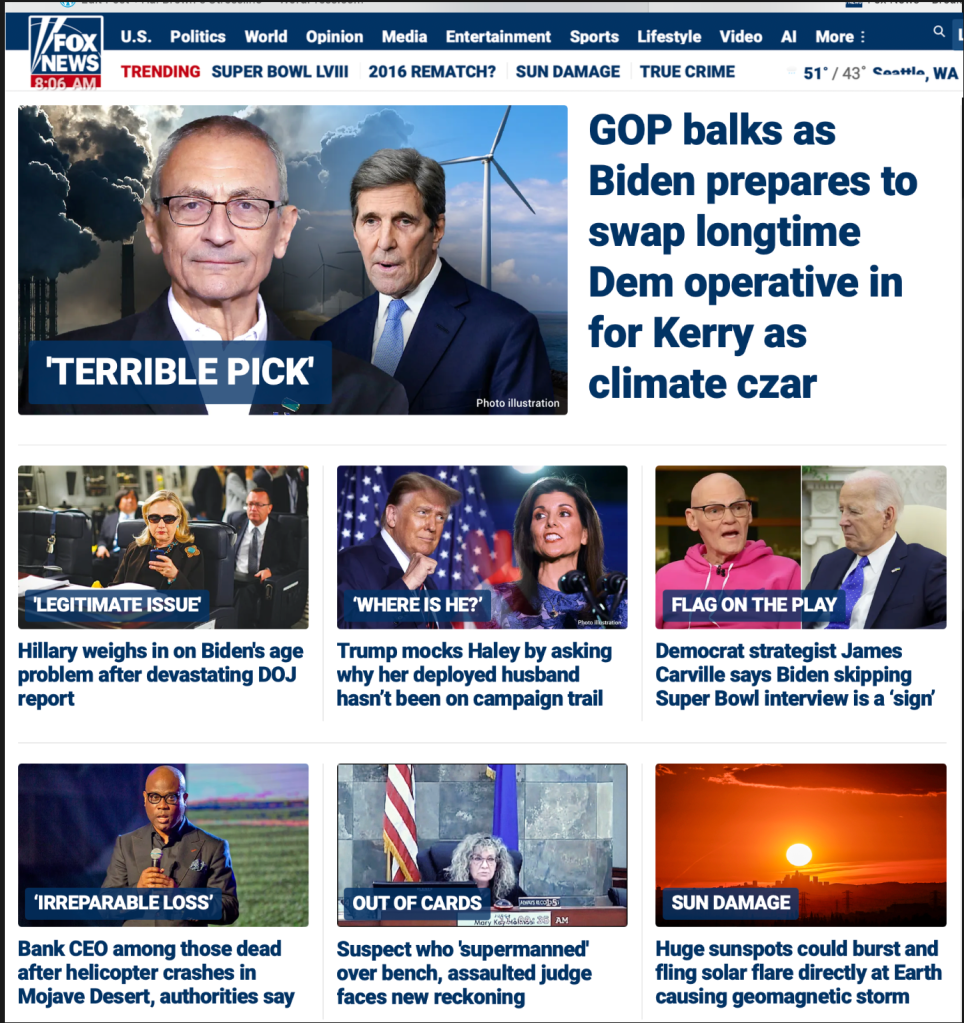Open the 'Terrible Pick' lead story image
Viewport: 964px width, 1023px height.
pyautogui.click(x=292, y=259)
